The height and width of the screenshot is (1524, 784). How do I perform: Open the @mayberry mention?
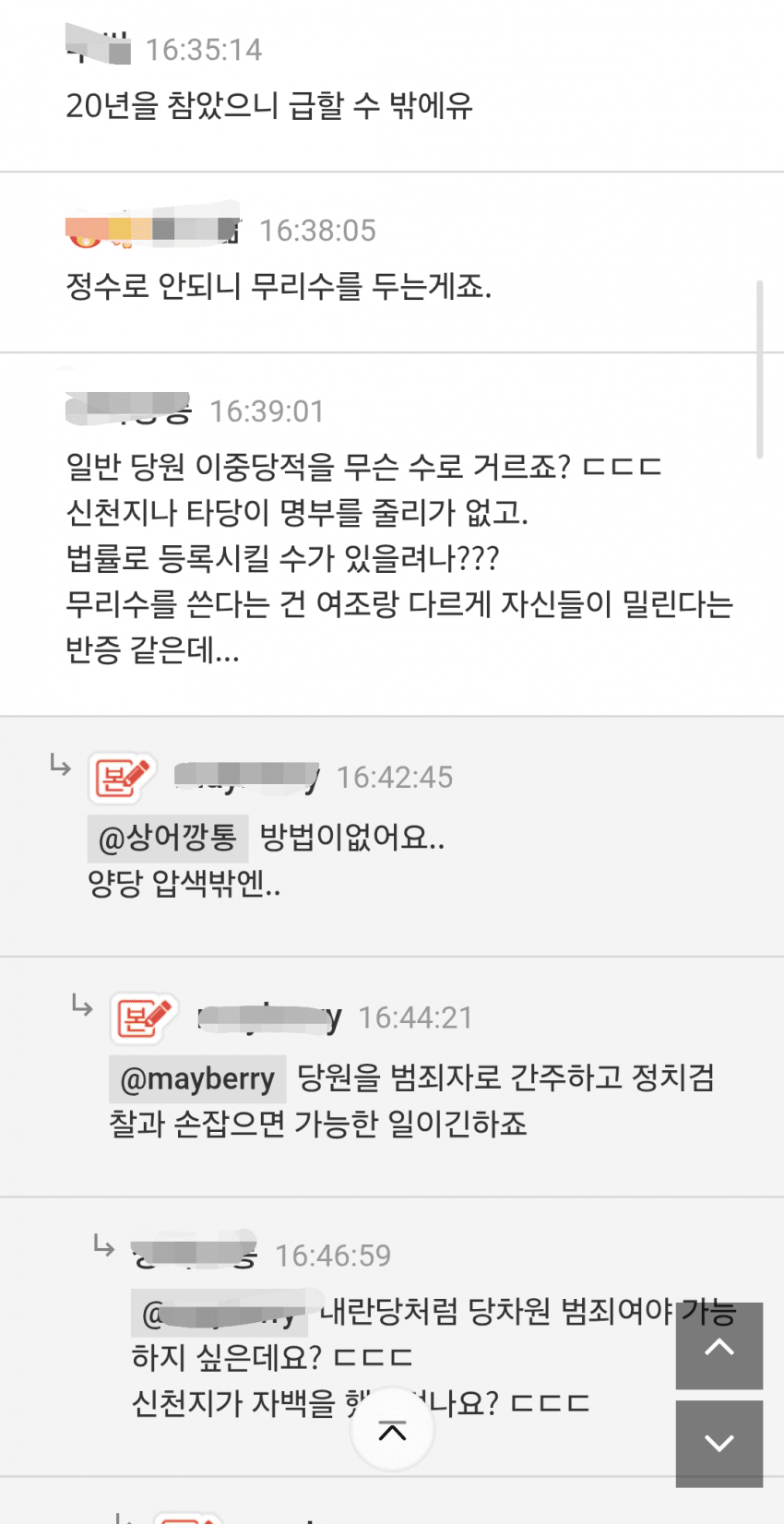click(197, 1078)
